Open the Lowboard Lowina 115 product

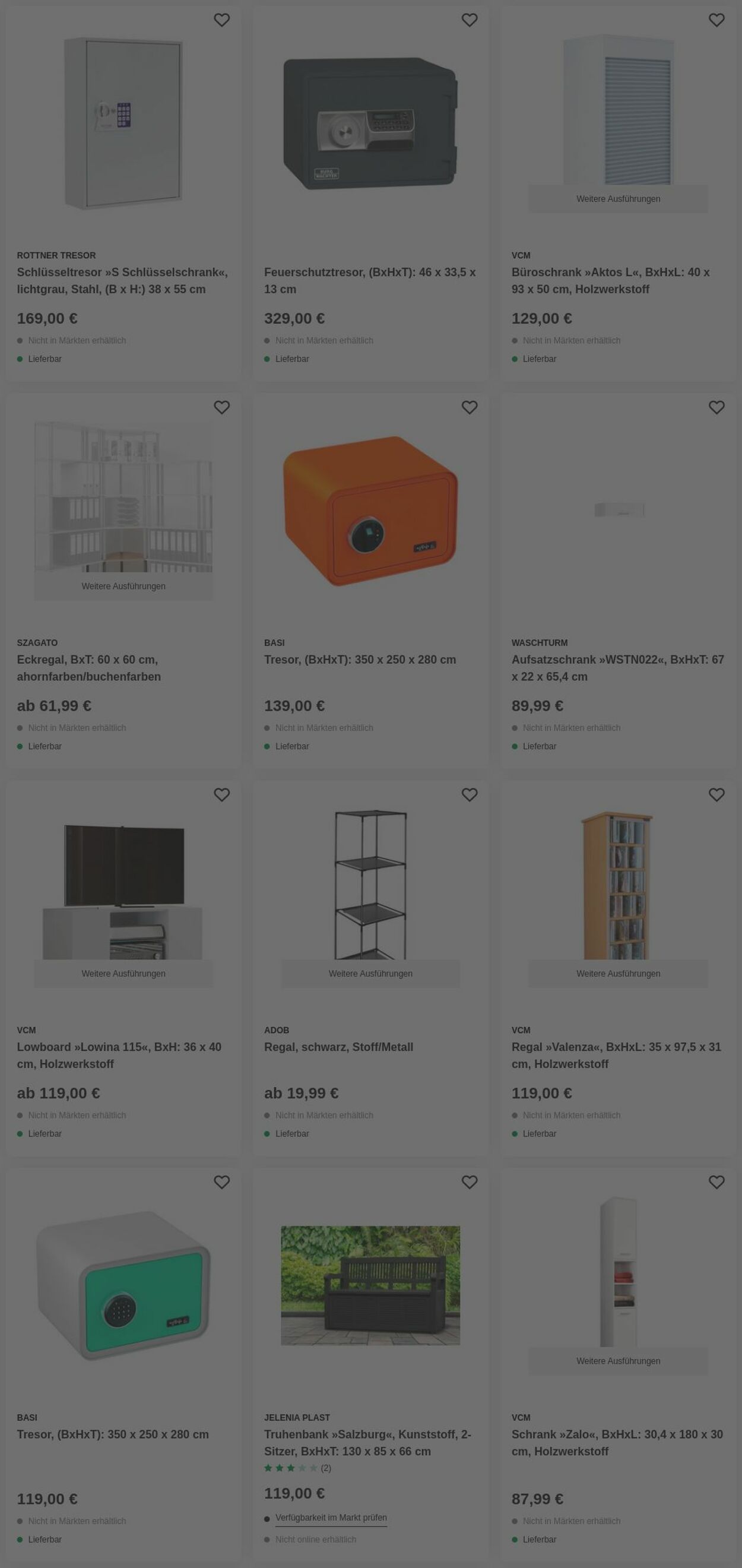(119, 1055)
